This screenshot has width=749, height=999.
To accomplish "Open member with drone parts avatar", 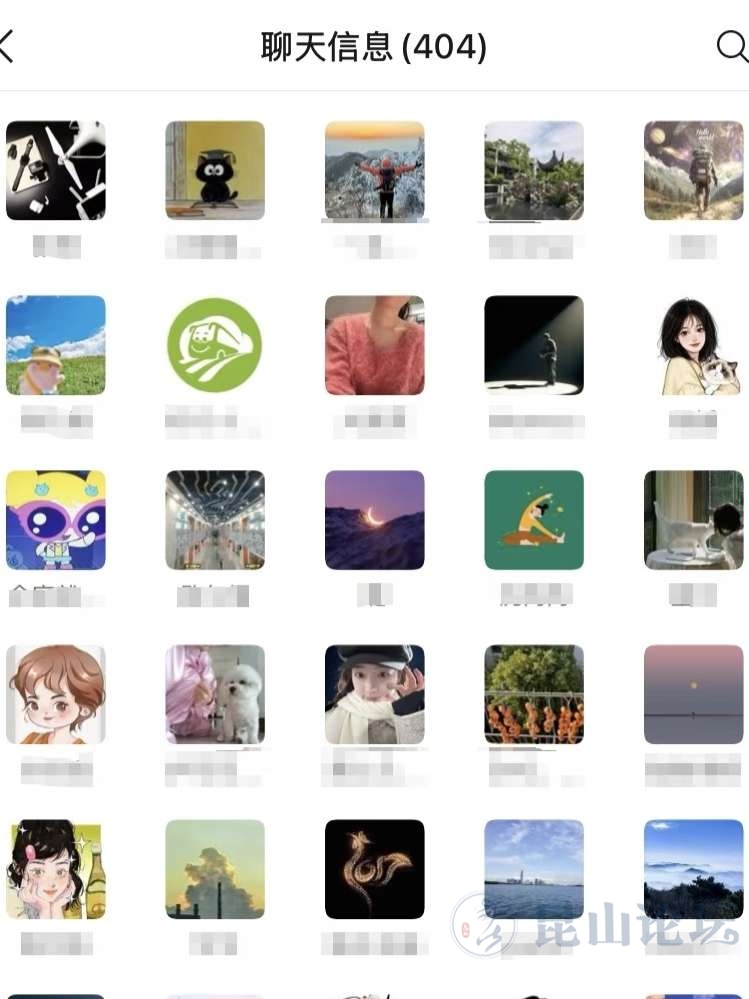I will pos(56,170).
